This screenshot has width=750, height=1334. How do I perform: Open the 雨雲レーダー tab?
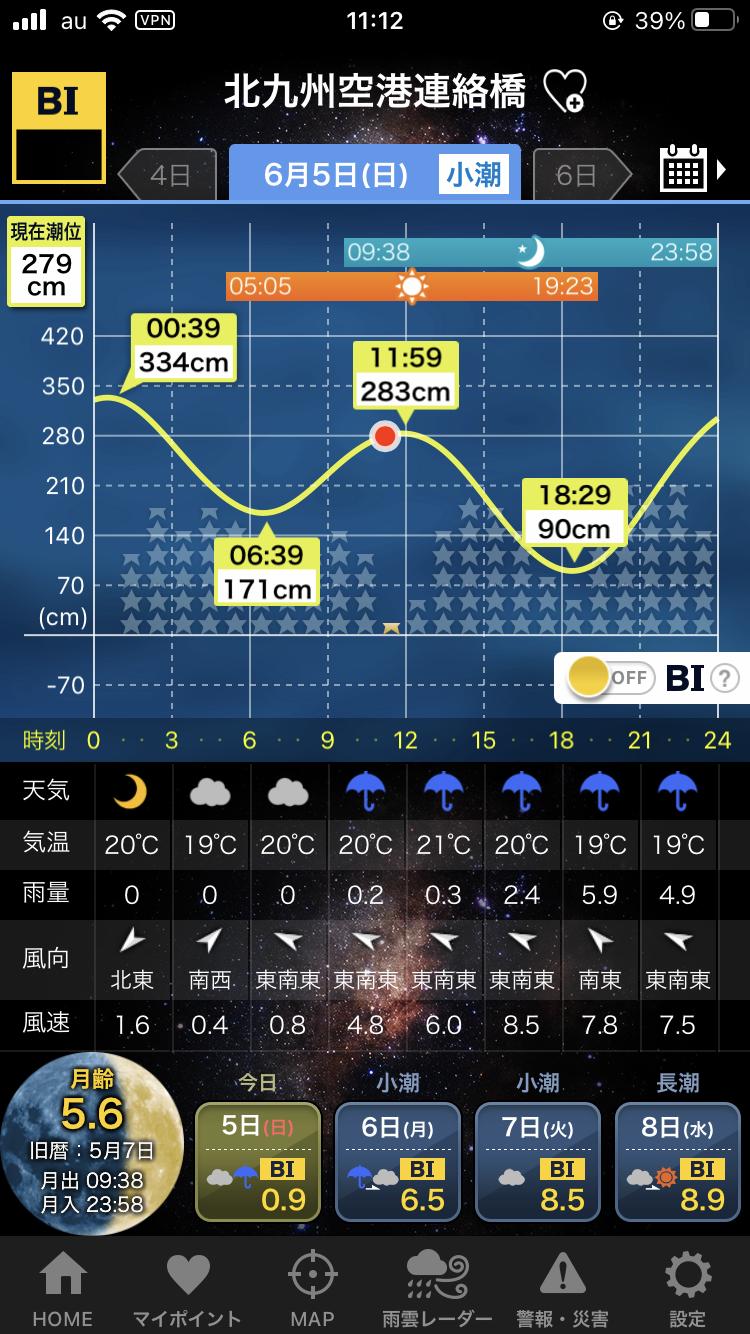tap(437, 1288)
